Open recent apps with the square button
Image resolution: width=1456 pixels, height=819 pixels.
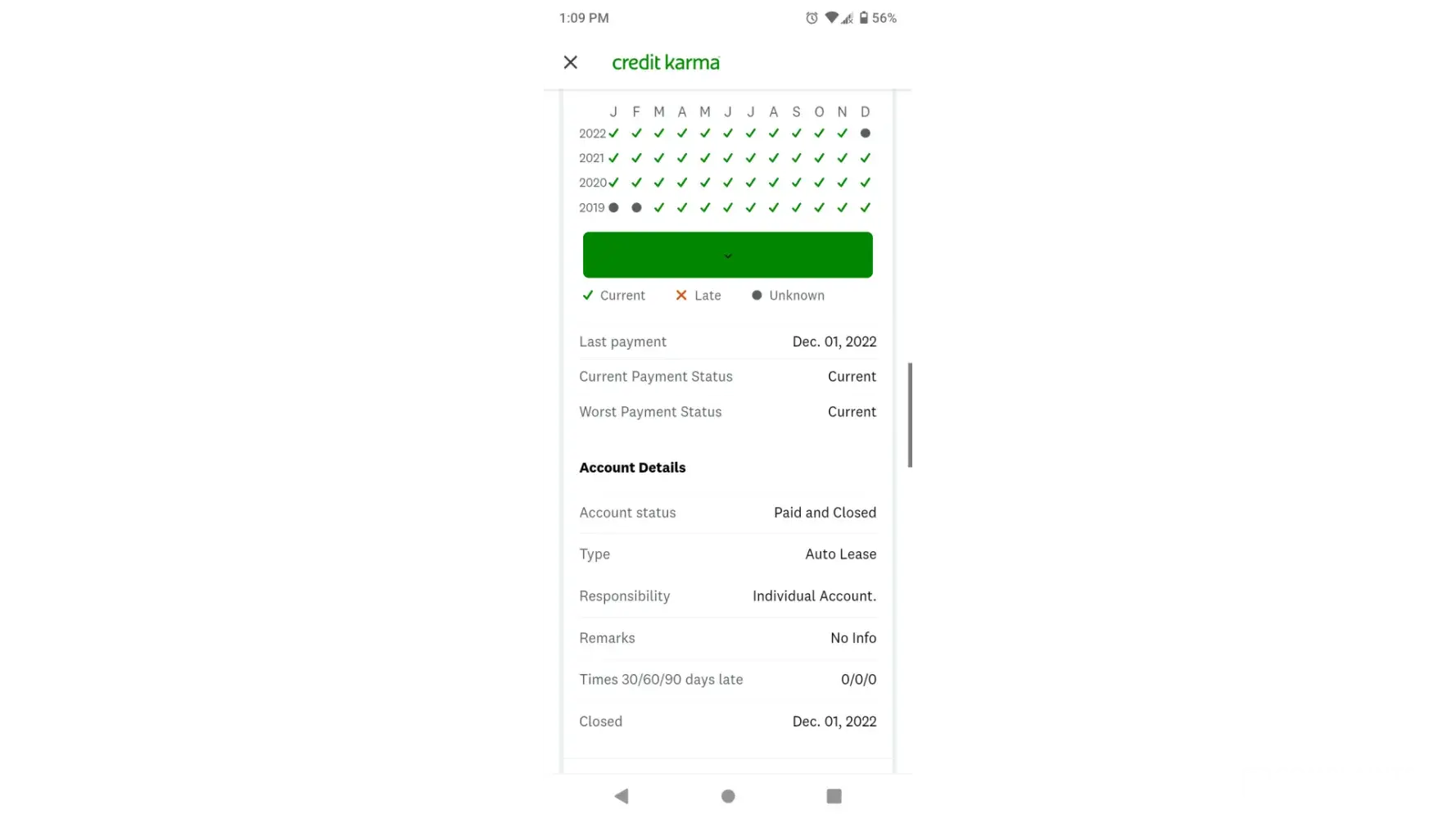pyautogui.click(x=834, y=796)
